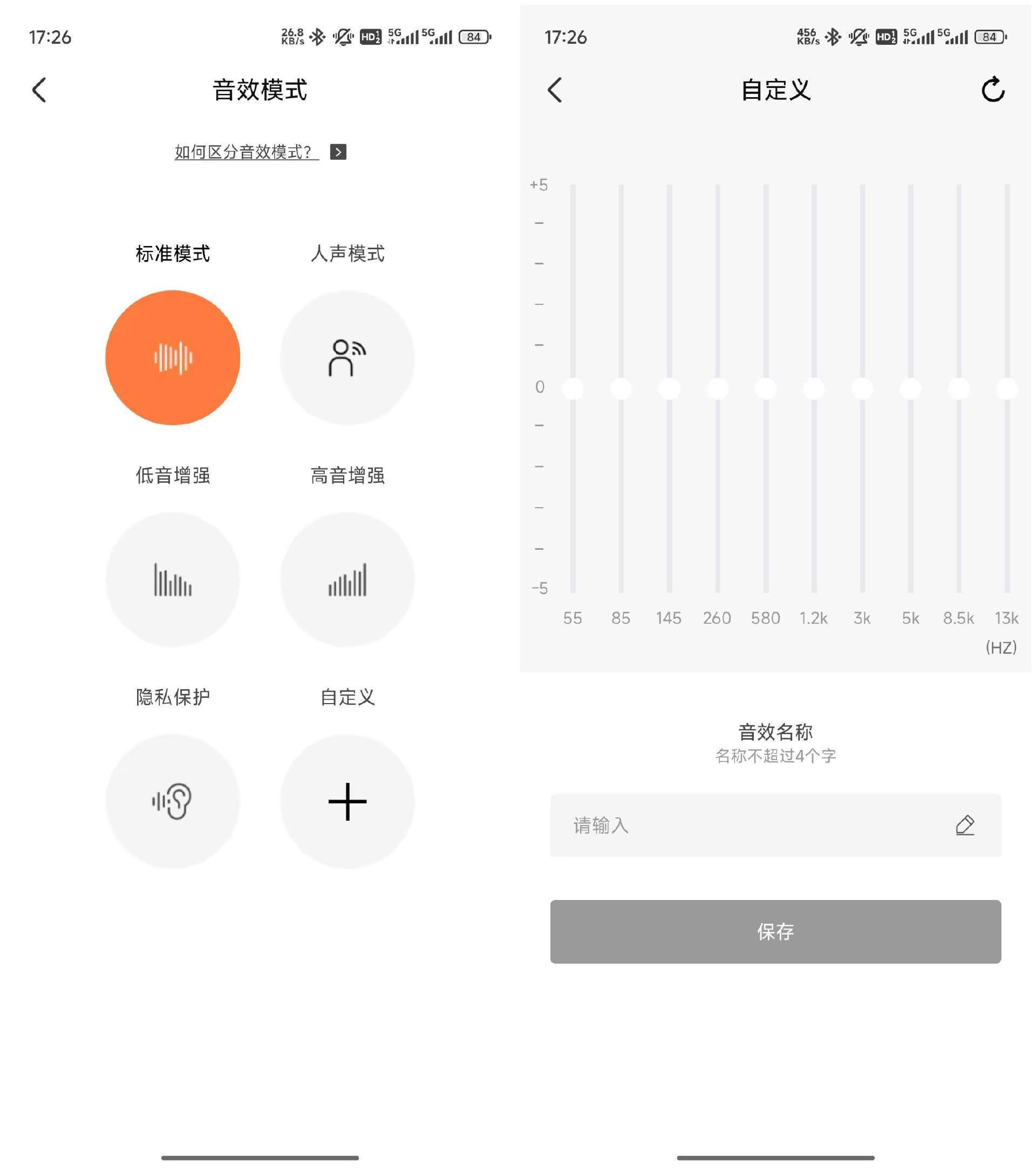Add a custom mode with the plus button

pyautogui.click(x=347, y=801)
